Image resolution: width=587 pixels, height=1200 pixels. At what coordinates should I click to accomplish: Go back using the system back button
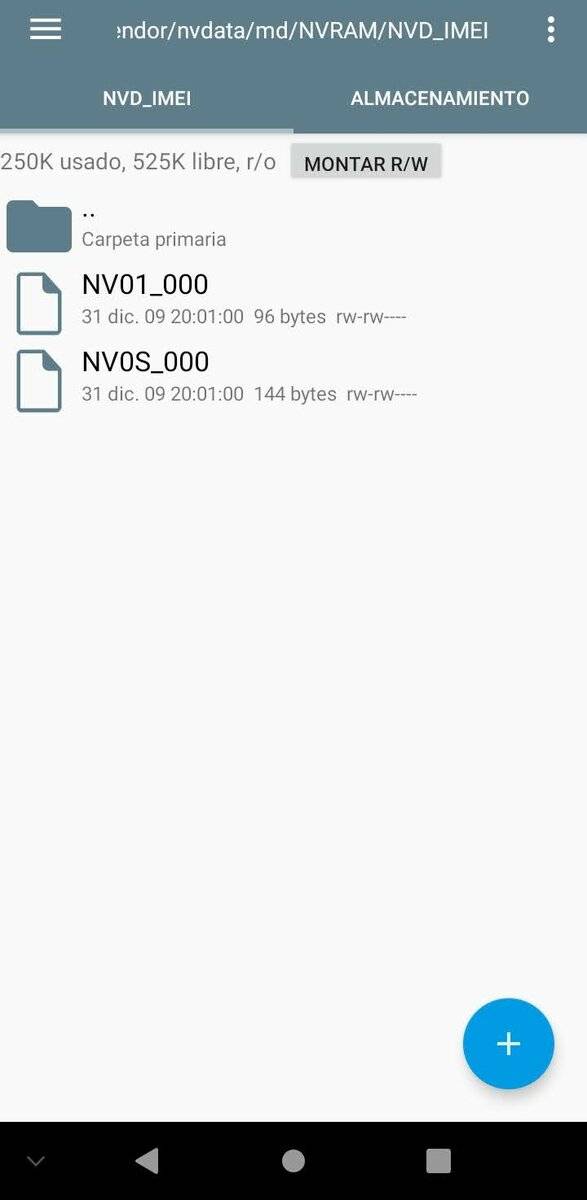[x=147, y=1160]
